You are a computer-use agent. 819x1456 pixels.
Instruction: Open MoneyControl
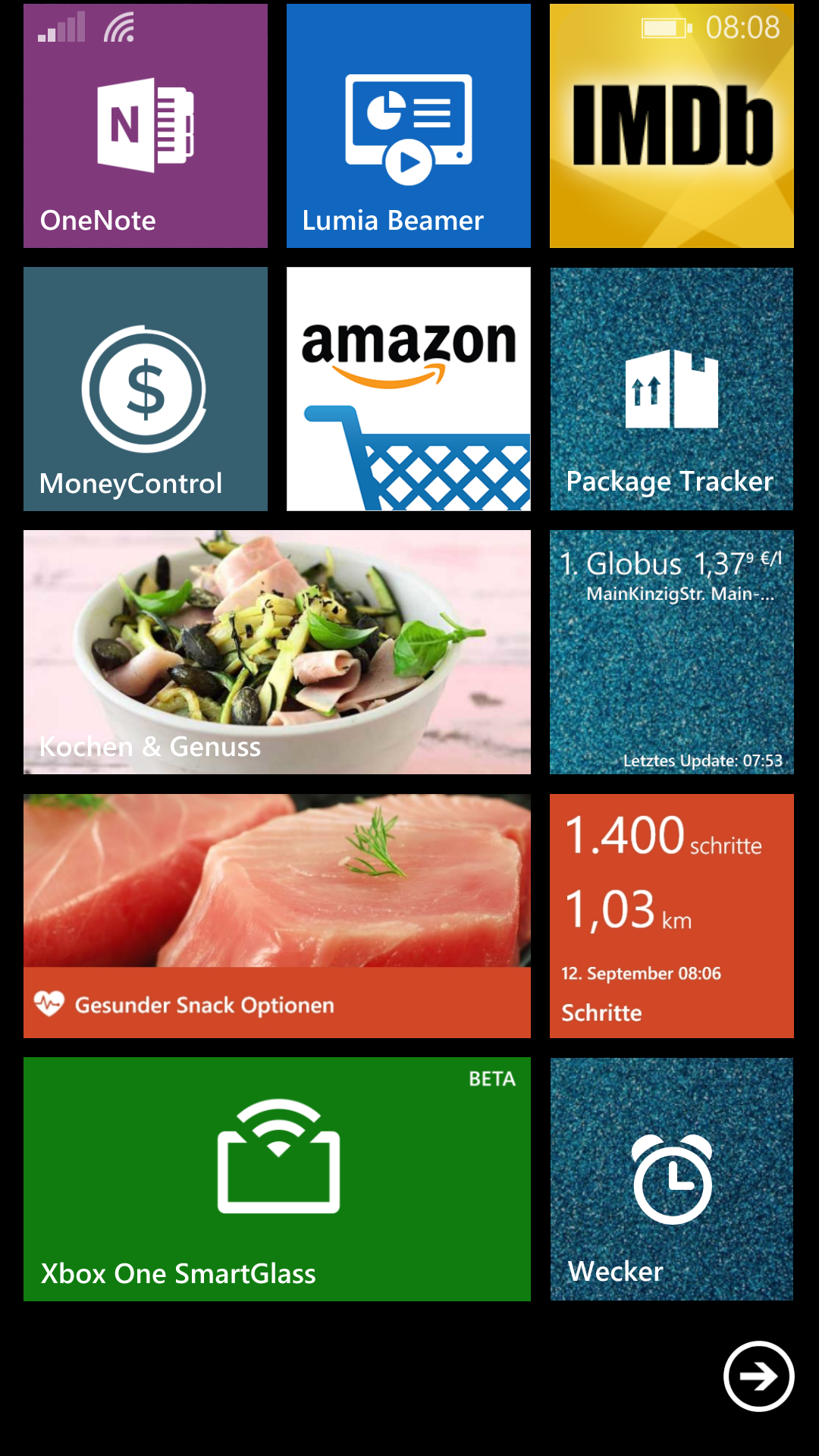click(145, 388)
